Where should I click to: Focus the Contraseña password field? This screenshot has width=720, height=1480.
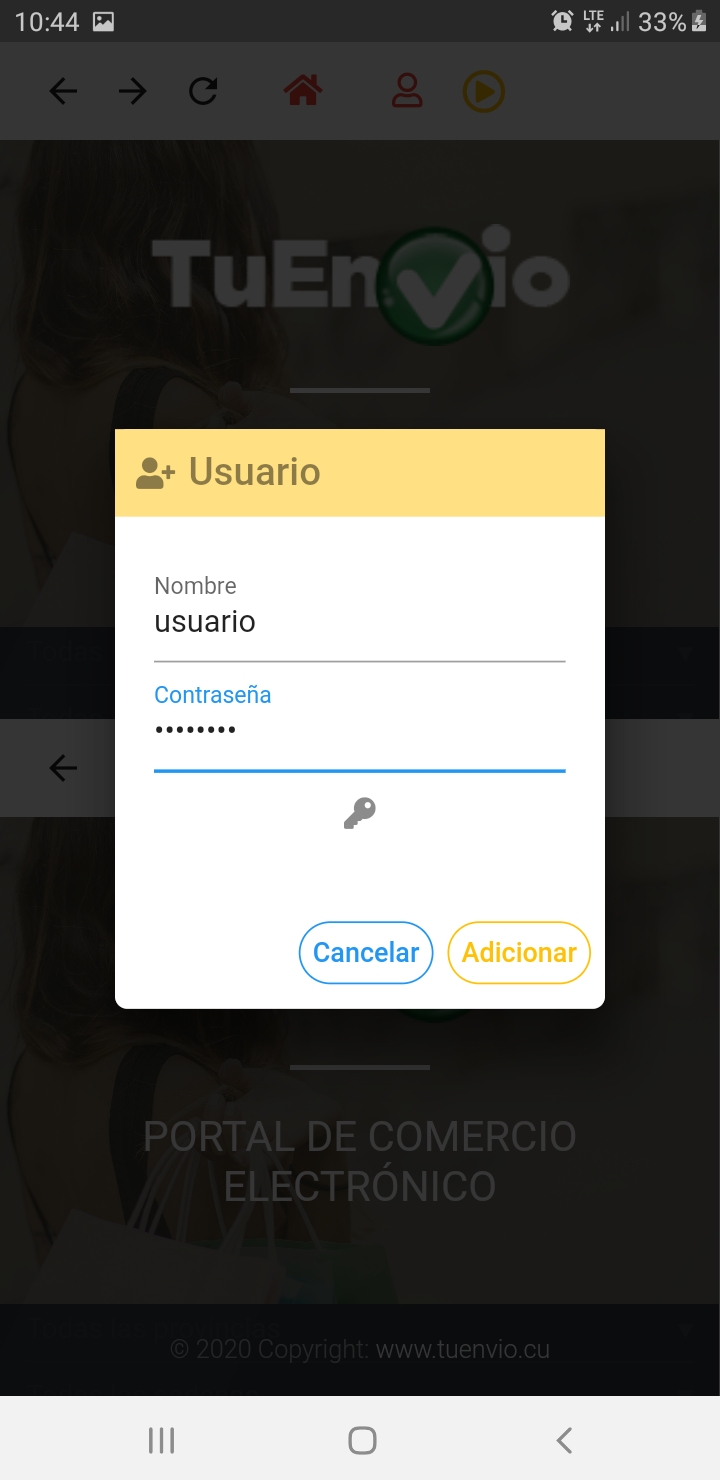(359, 731)
